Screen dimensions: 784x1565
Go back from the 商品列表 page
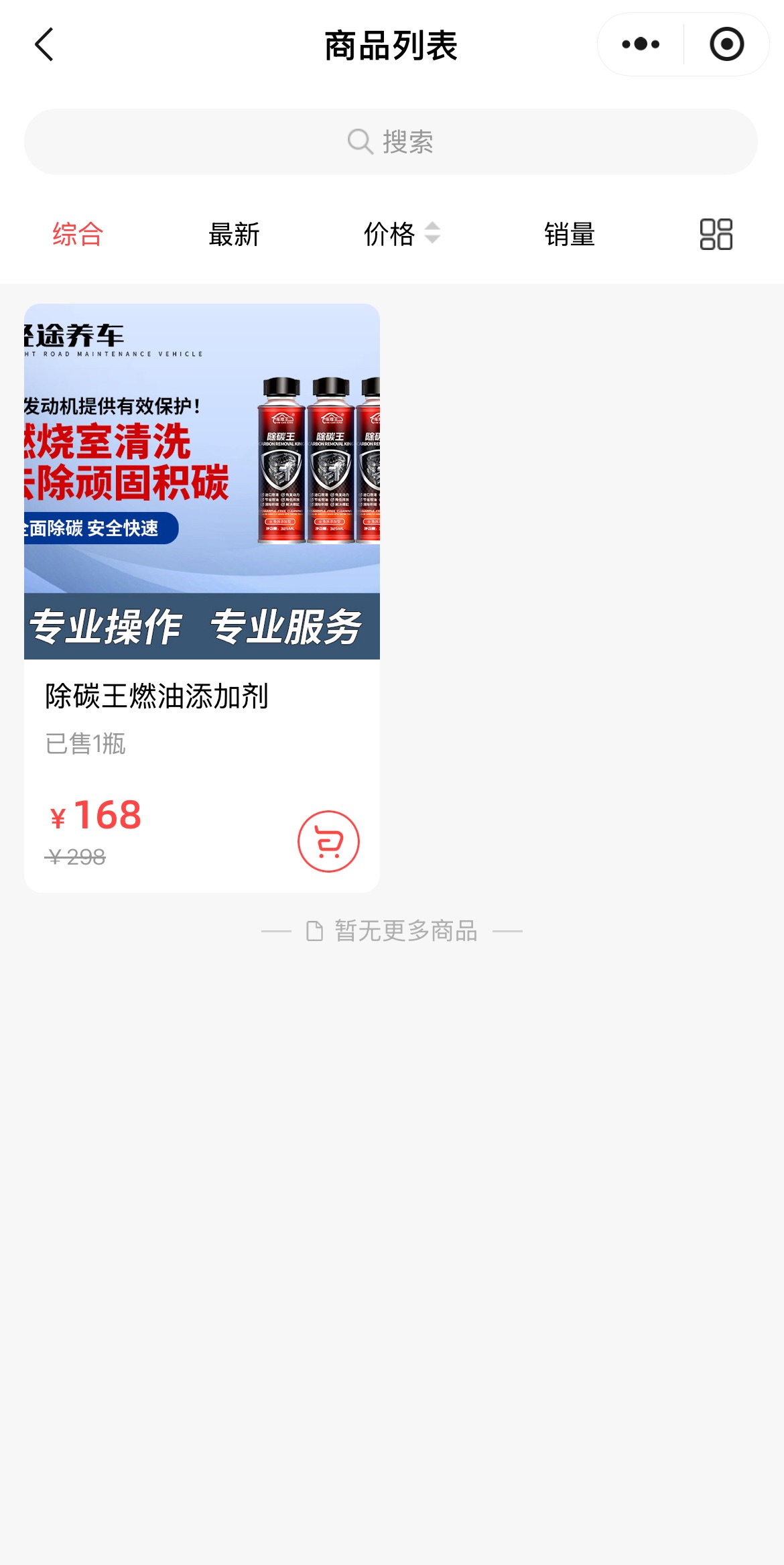click(44, 45)
